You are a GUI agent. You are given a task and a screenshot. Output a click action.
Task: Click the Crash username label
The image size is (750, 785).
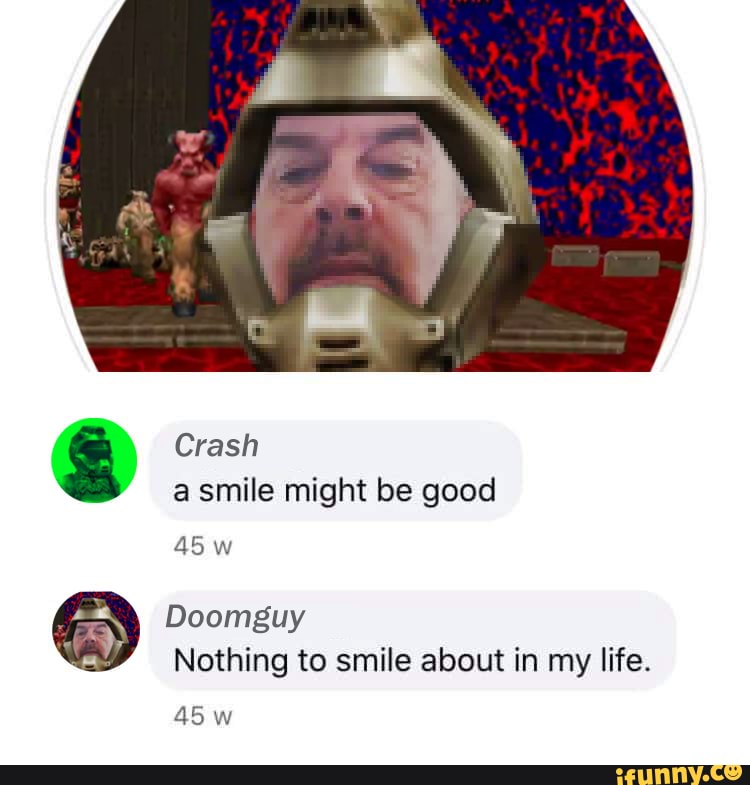(216, 445)
